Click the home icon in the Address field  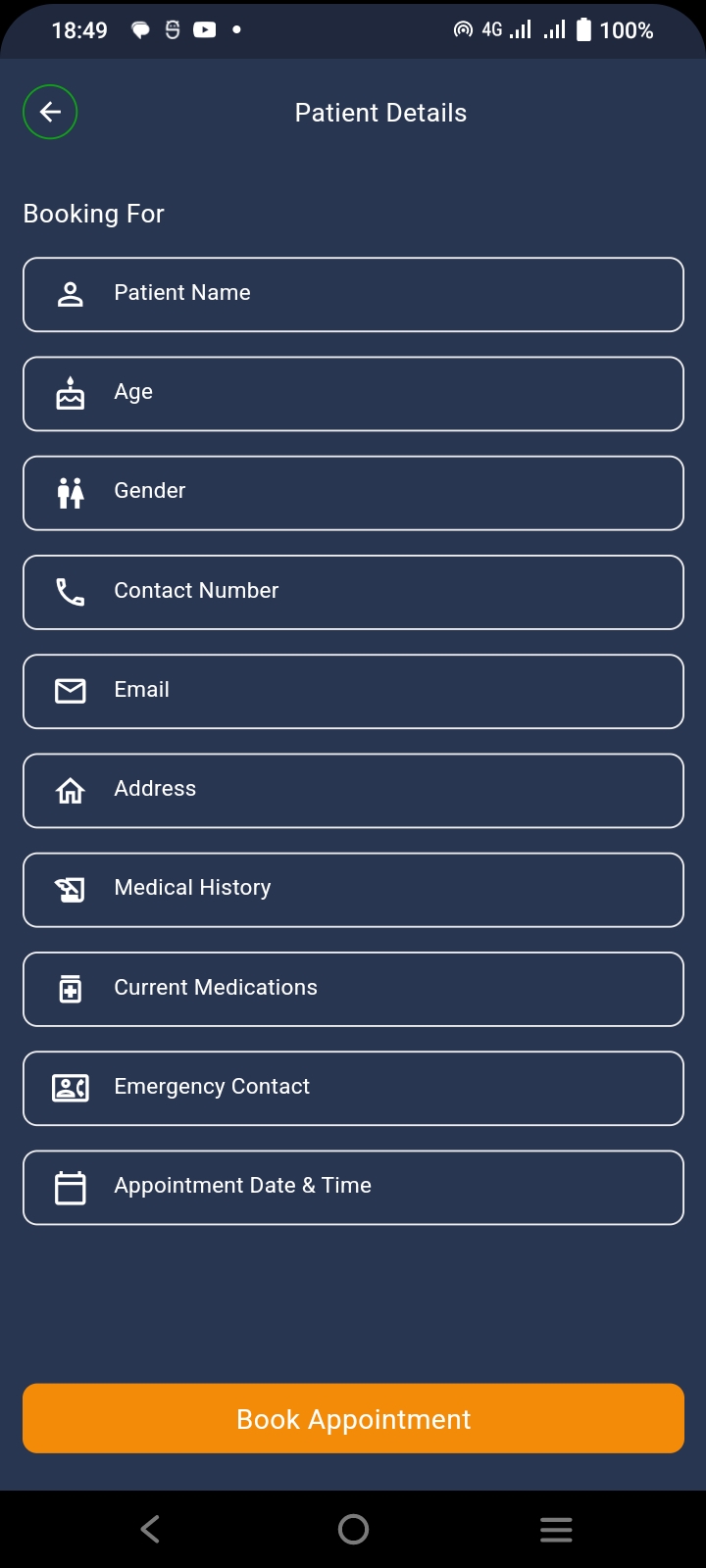[x=69, y=790]
